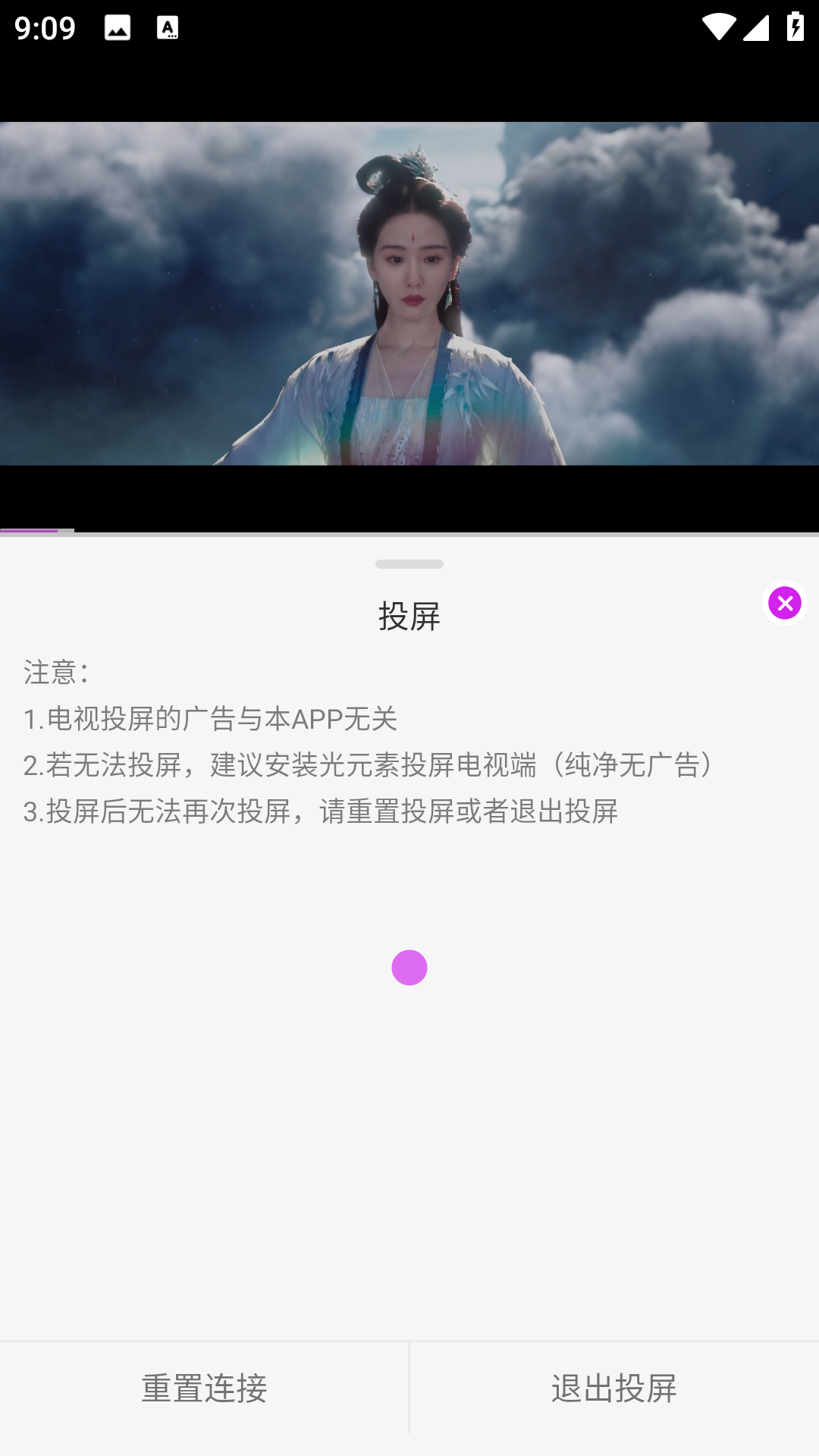Tap the 重置连接 button
This screenshot has height=1456, width=819.
click(x=204, y=1388)
